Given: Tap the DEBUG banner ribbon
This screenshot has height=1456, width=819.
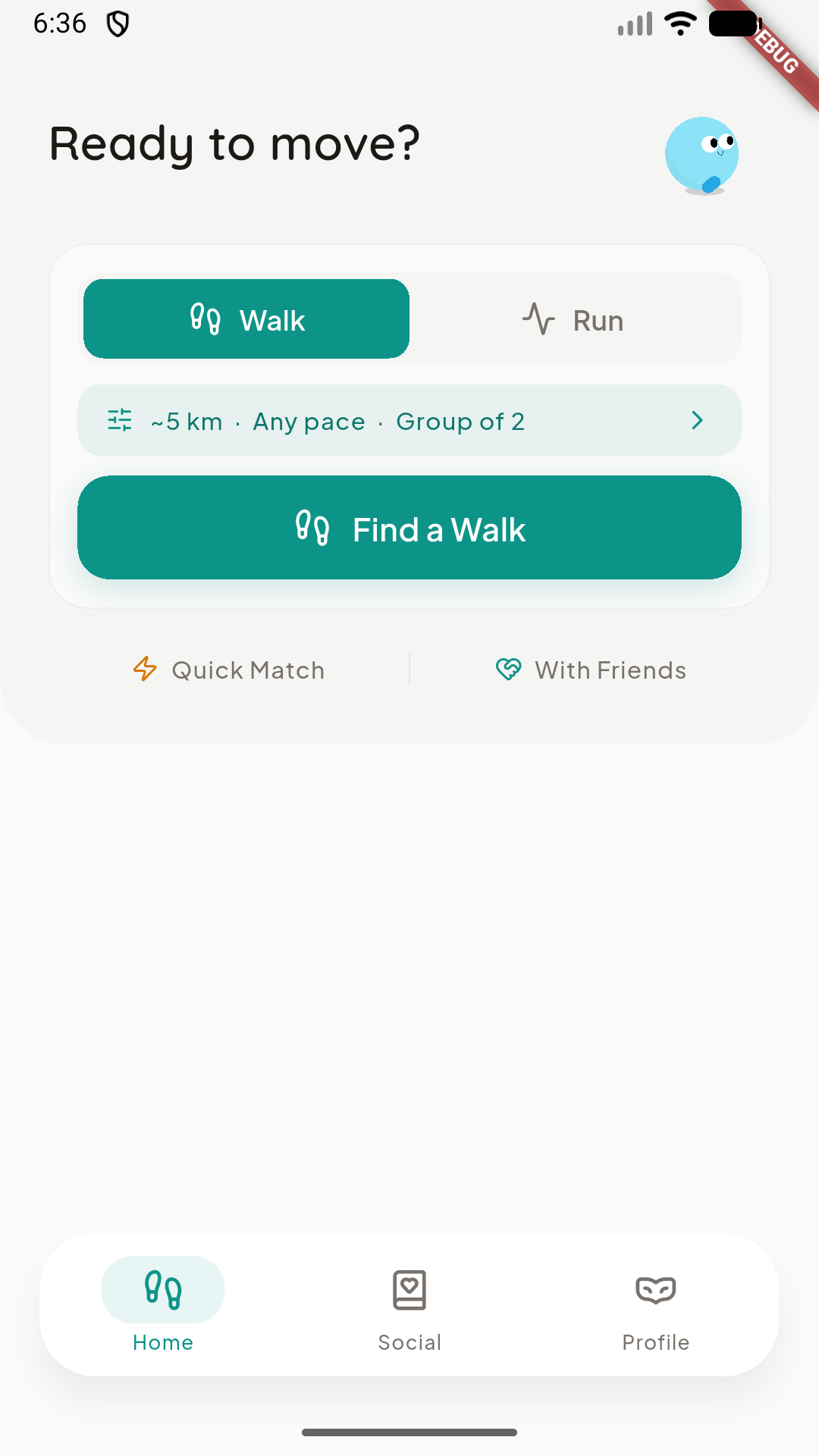Looking at the screenshot, I should click(773, 49).
